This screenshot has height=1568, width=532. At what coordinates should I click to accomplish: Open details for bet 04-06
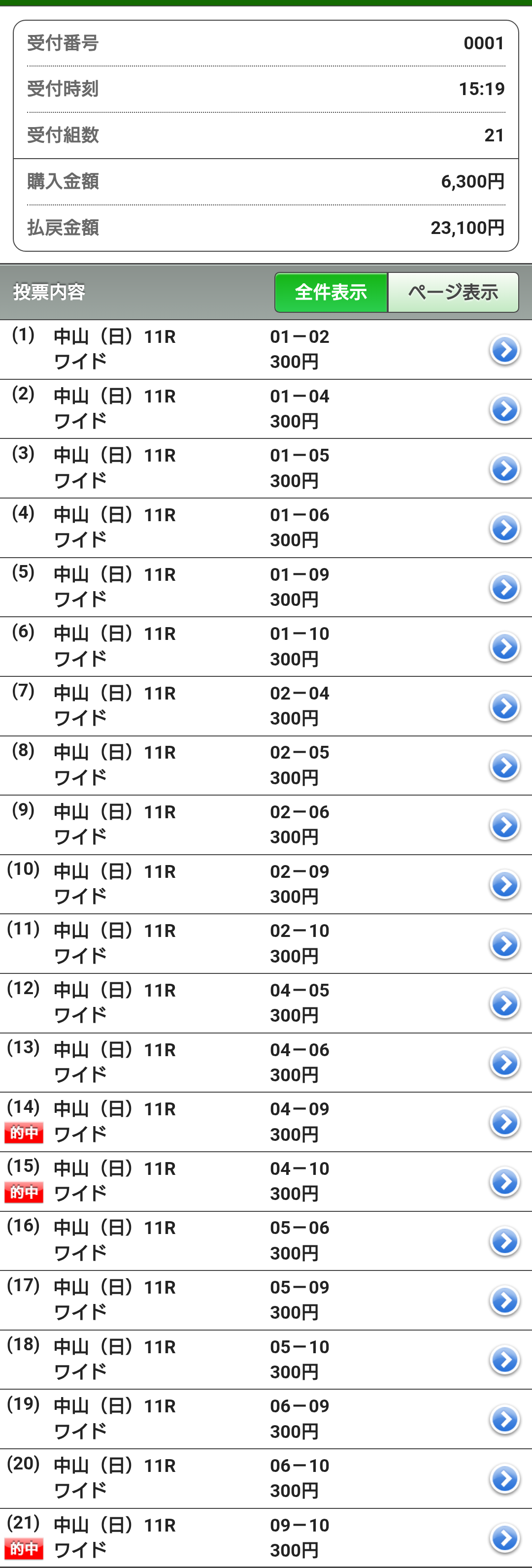(x=504, y=1063)
